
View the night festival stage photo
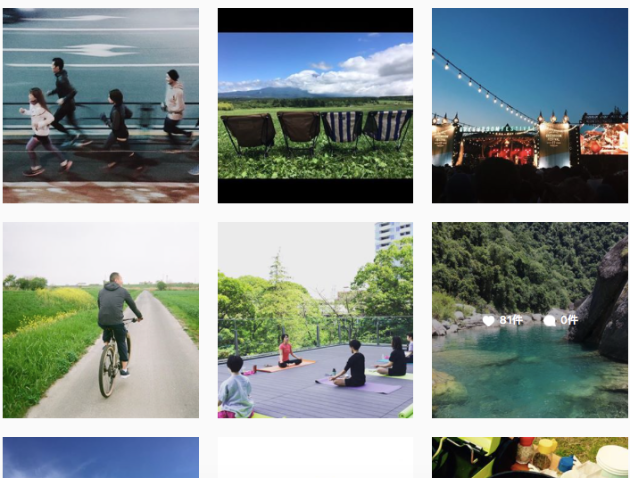pos(530,105)
